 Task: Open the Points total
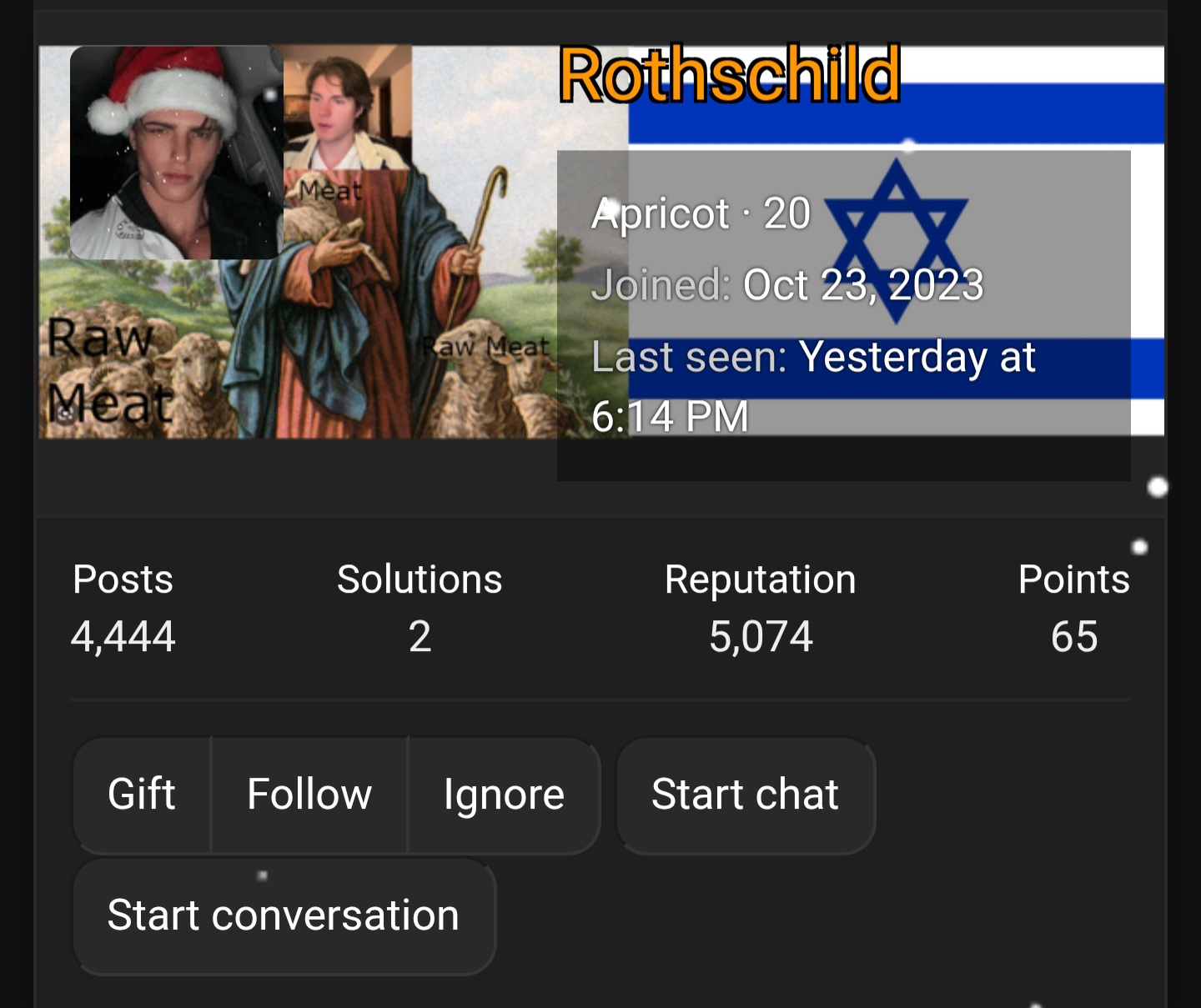tap(1073, 636)
